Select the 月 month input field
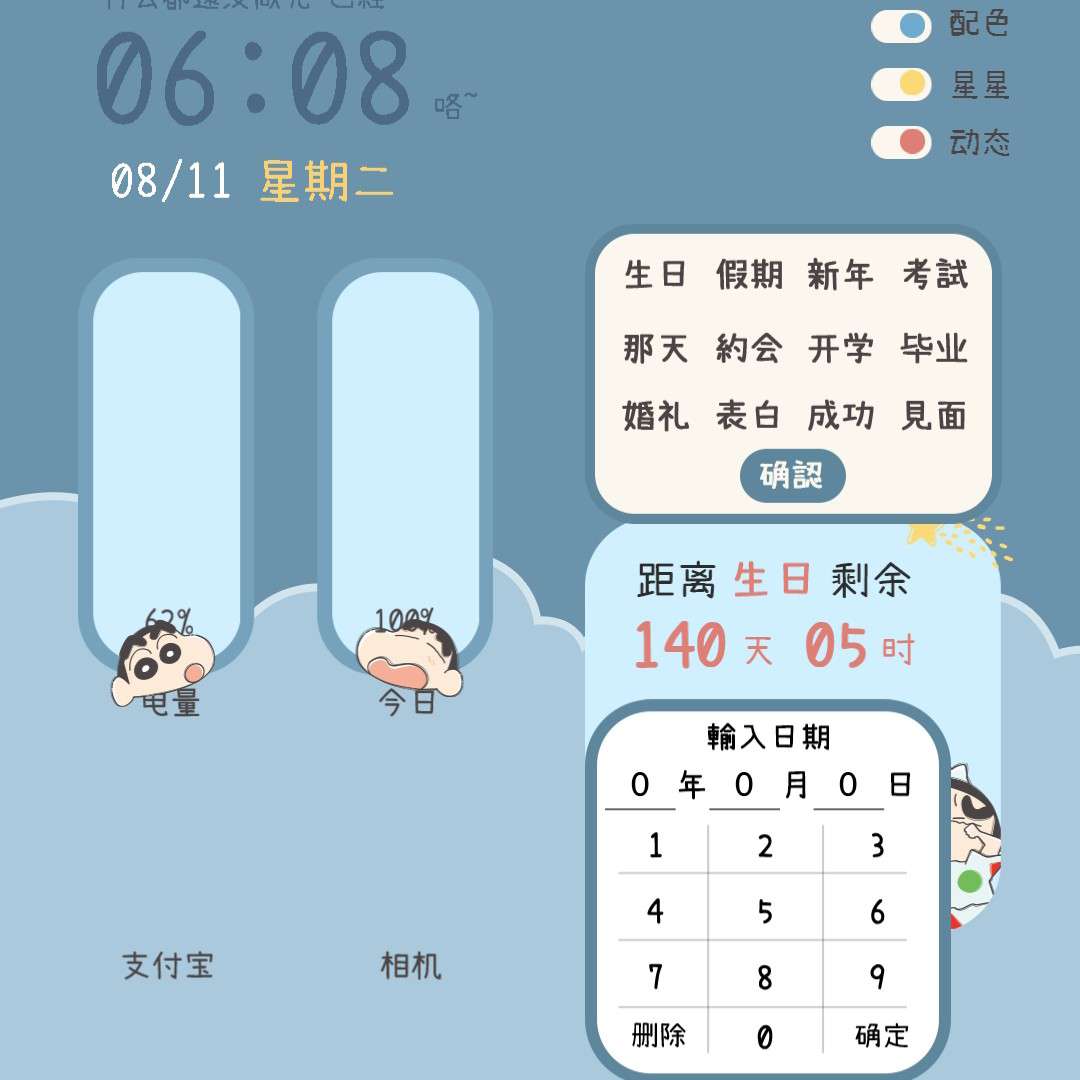The width and height of the screenshot is (1080, 1080). pos(744,786)
